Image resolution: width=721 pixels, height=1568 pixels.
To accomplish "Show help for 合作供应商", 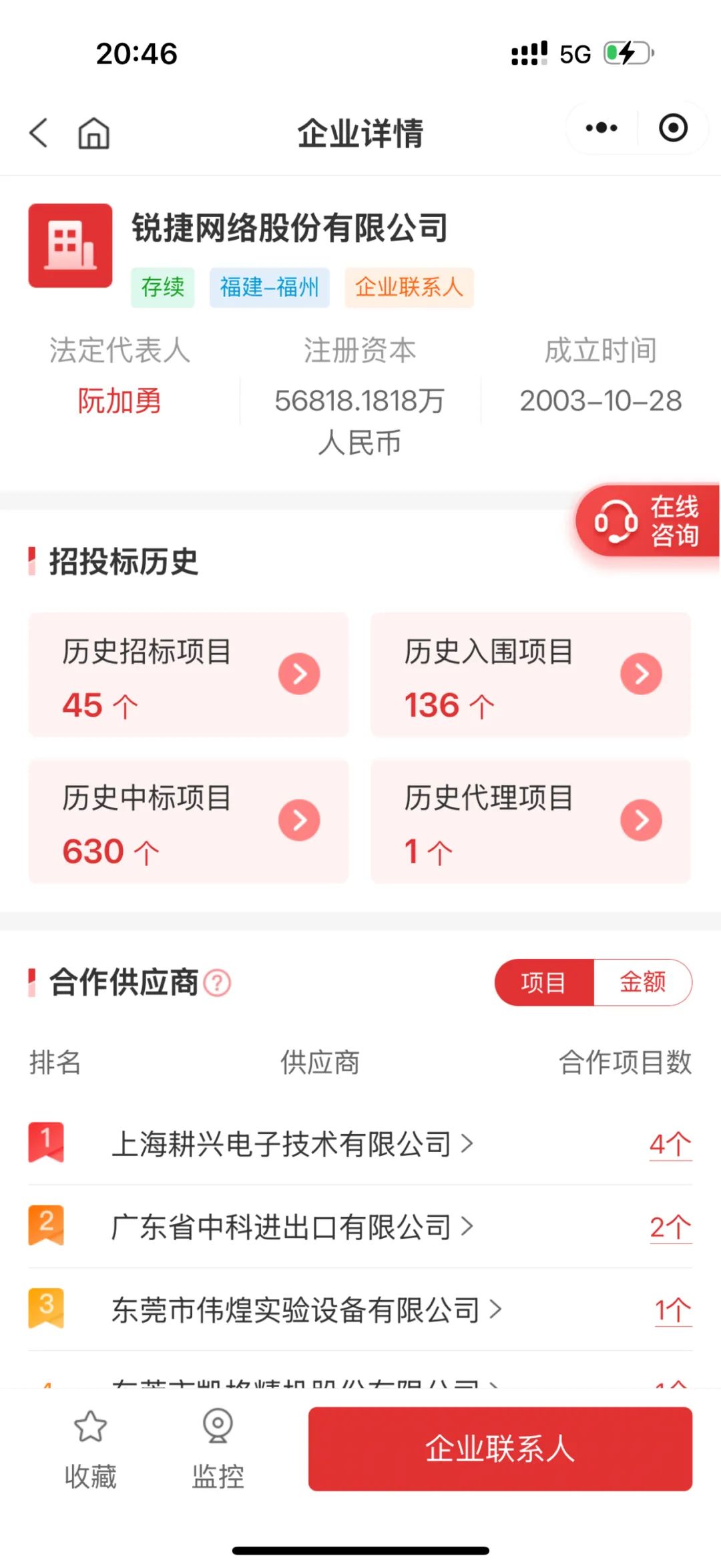I will pos(217,983).
